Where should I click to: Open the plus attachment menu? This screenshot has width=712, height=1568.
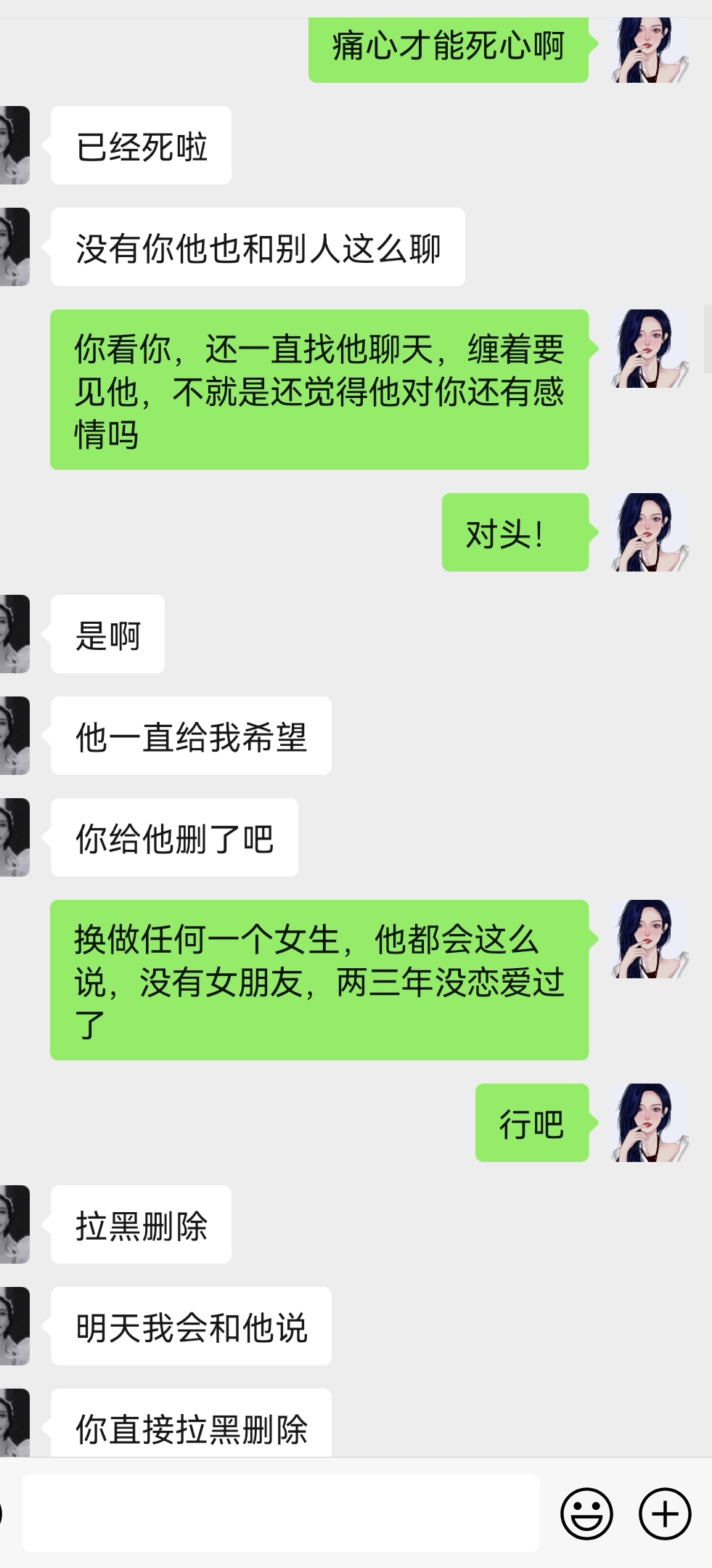664,1514
